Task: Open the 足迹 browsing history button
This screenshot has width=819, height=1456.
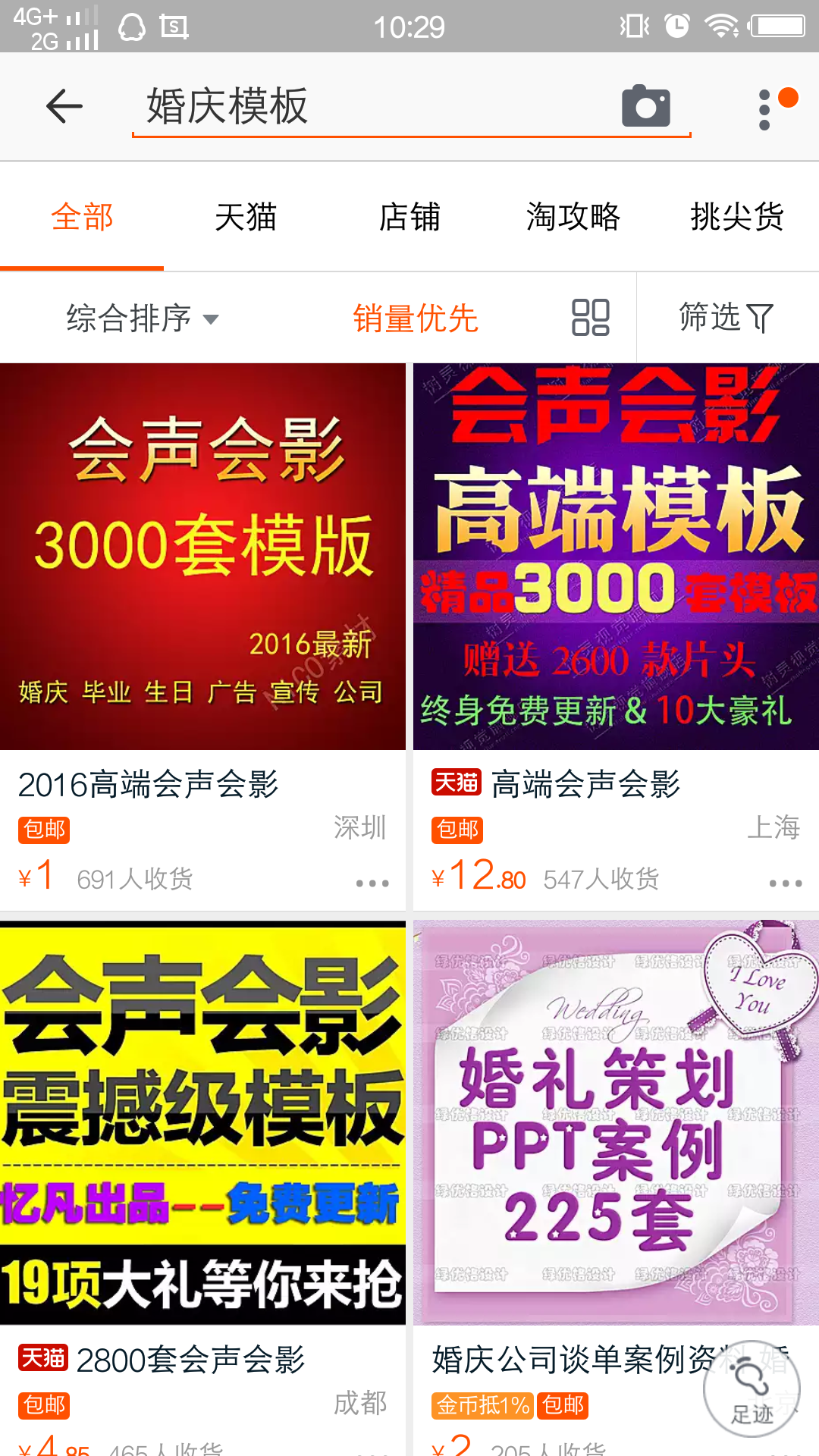Action: point(752,1388)
